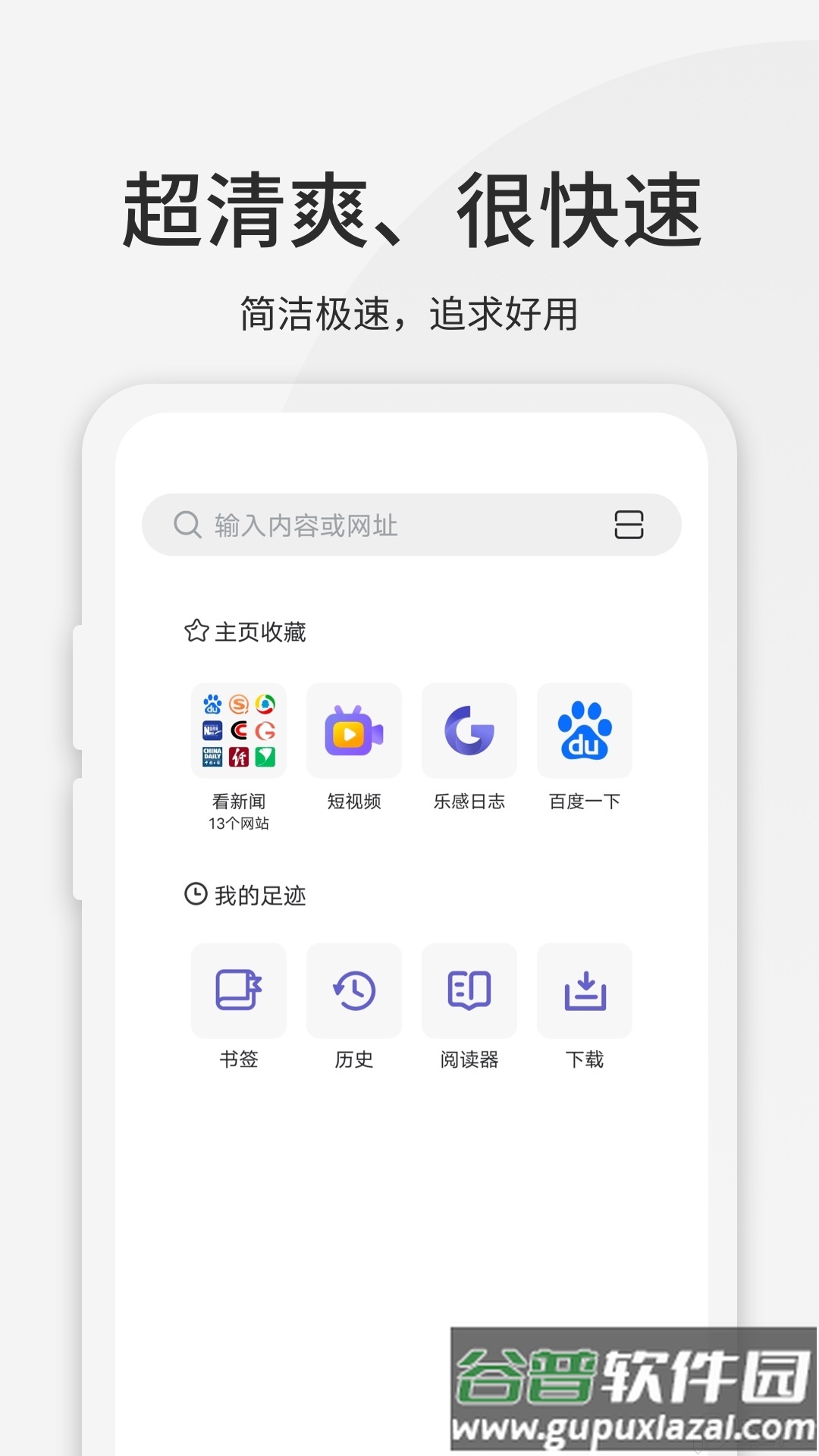Open the 历史 history icon
This screenshot has width=819, height=1456.
coord(353,991)
